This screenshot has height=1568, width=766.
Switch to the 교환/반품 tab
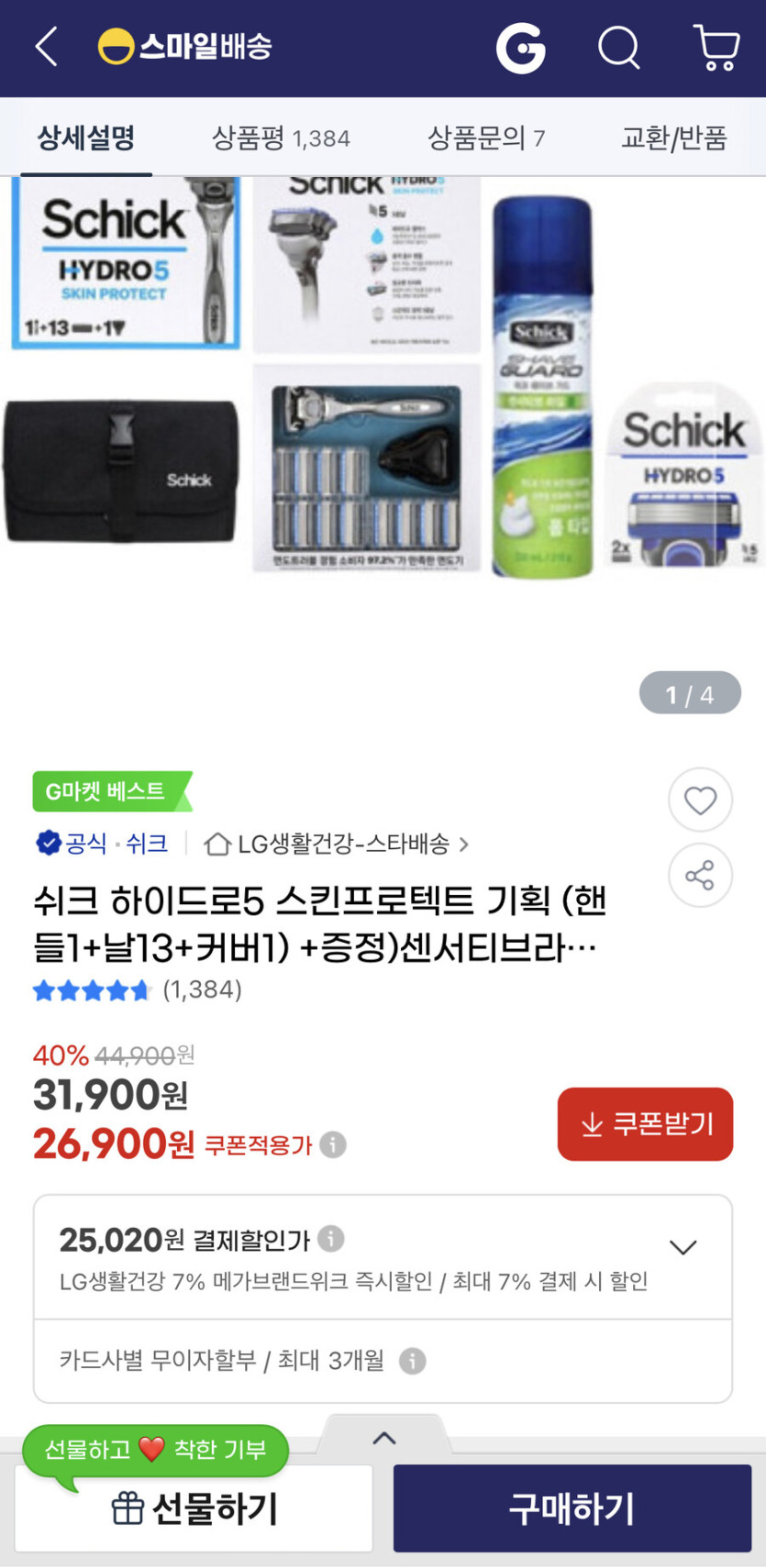(673, 138)
